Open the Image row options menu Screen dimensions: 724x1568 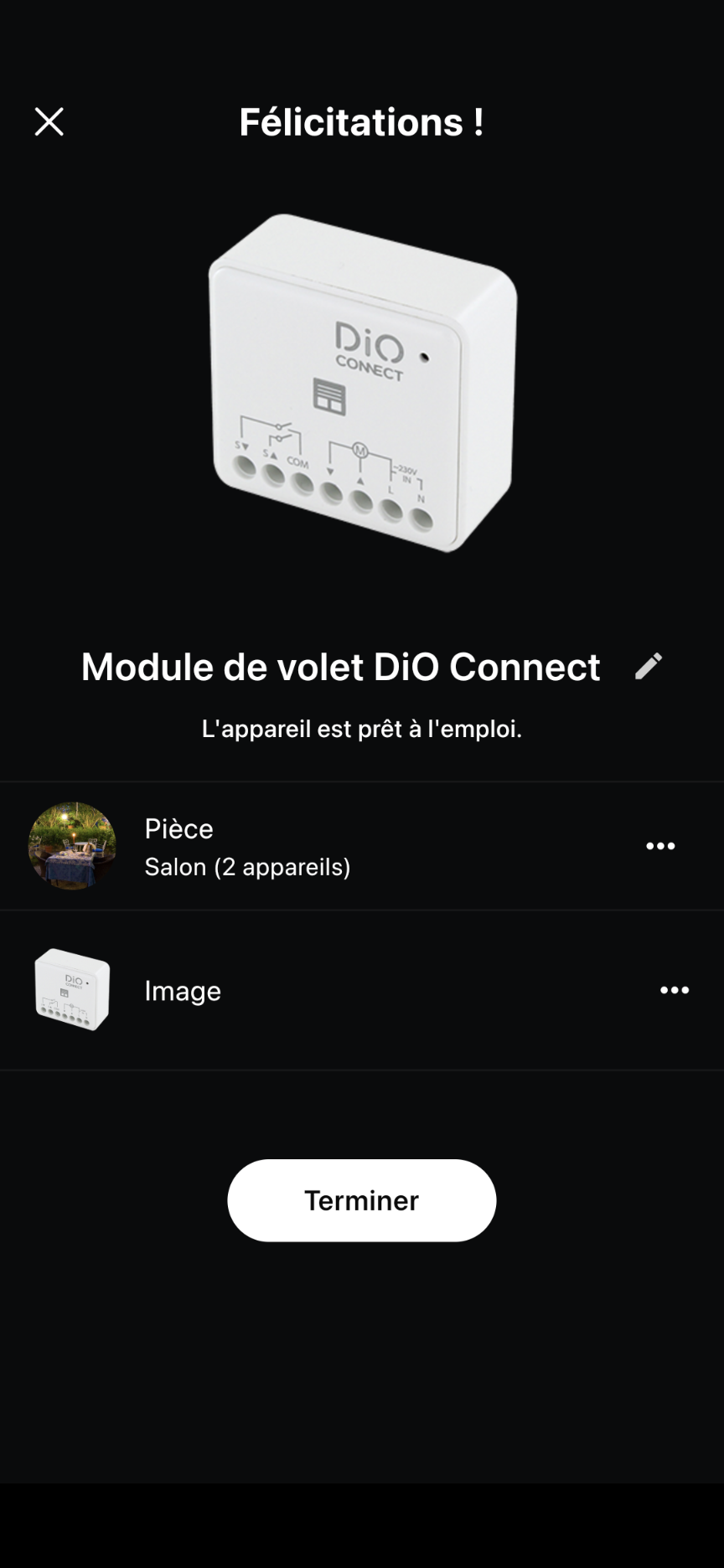pos(674,990)
